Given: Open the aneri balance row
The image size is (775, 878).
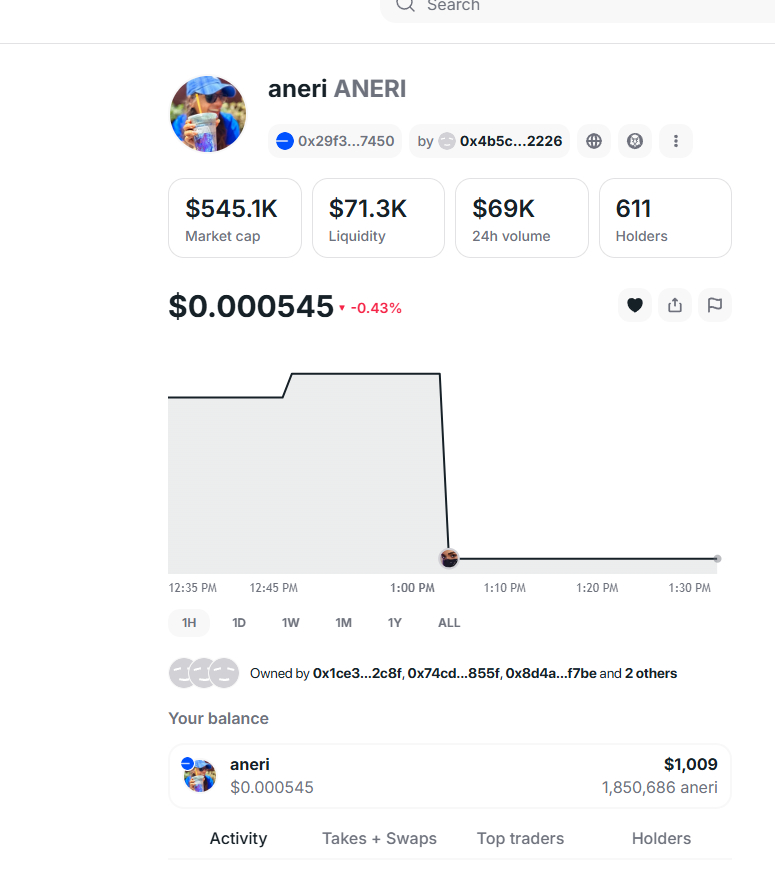Looking at the screenshot, I should (449, 776).
